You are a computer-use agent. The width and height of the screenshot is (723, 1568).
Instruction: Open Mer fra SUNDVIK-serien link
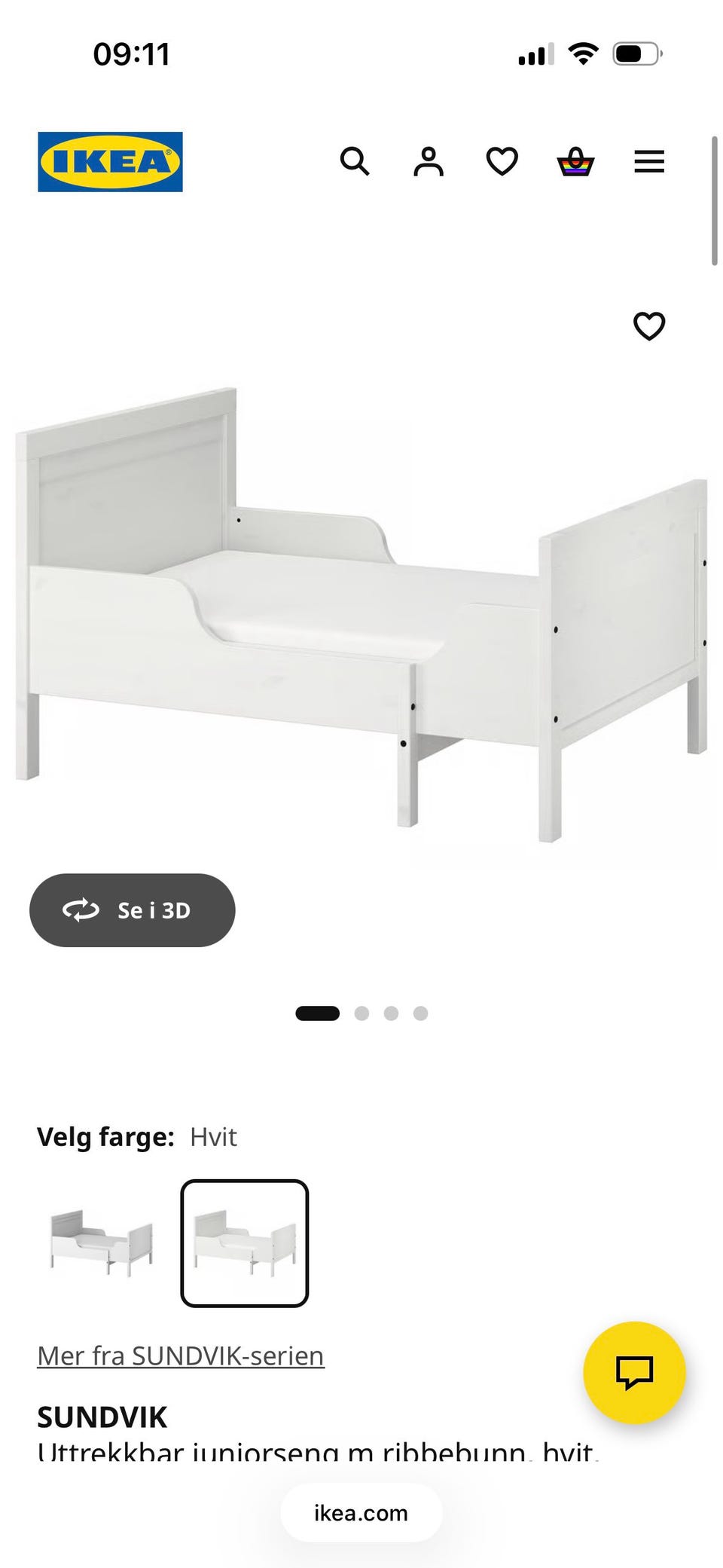(181, 1356)
